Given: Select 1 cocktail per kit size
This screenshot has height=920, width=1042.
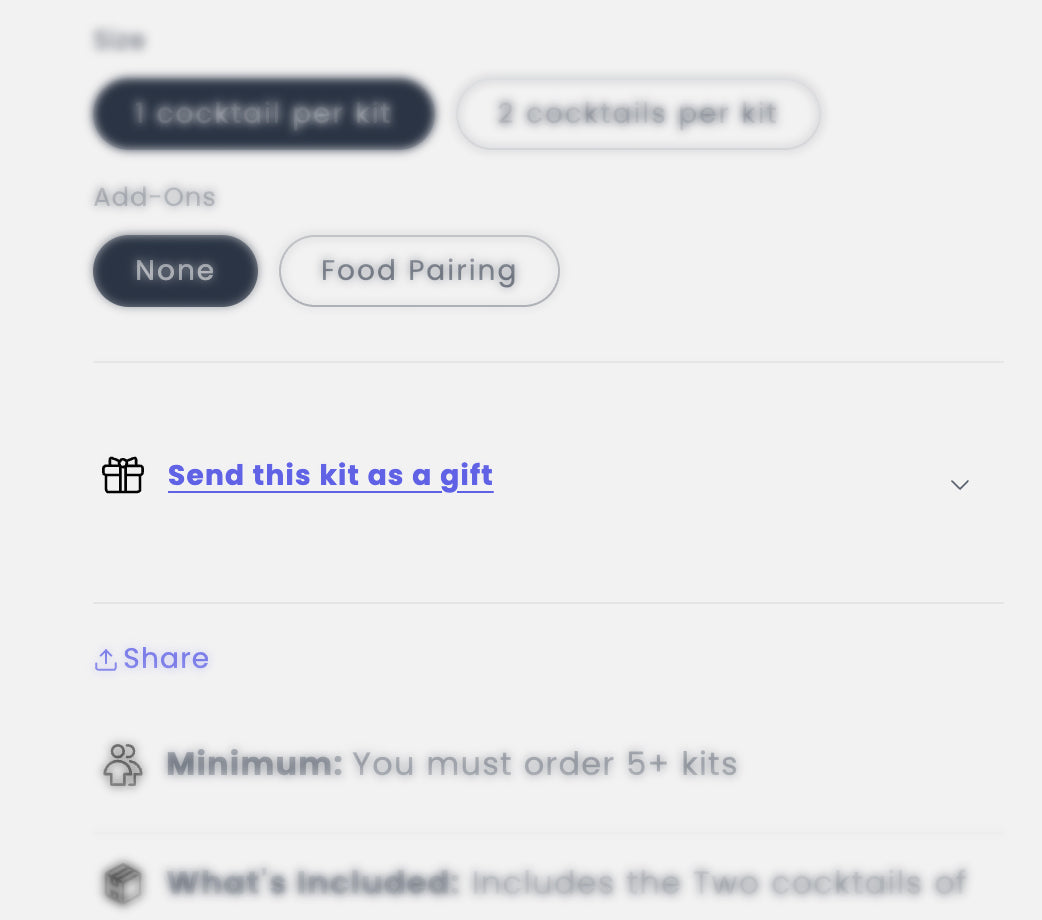Looking at the screenshot, I should pyautogui.click(x=263, y=114).
